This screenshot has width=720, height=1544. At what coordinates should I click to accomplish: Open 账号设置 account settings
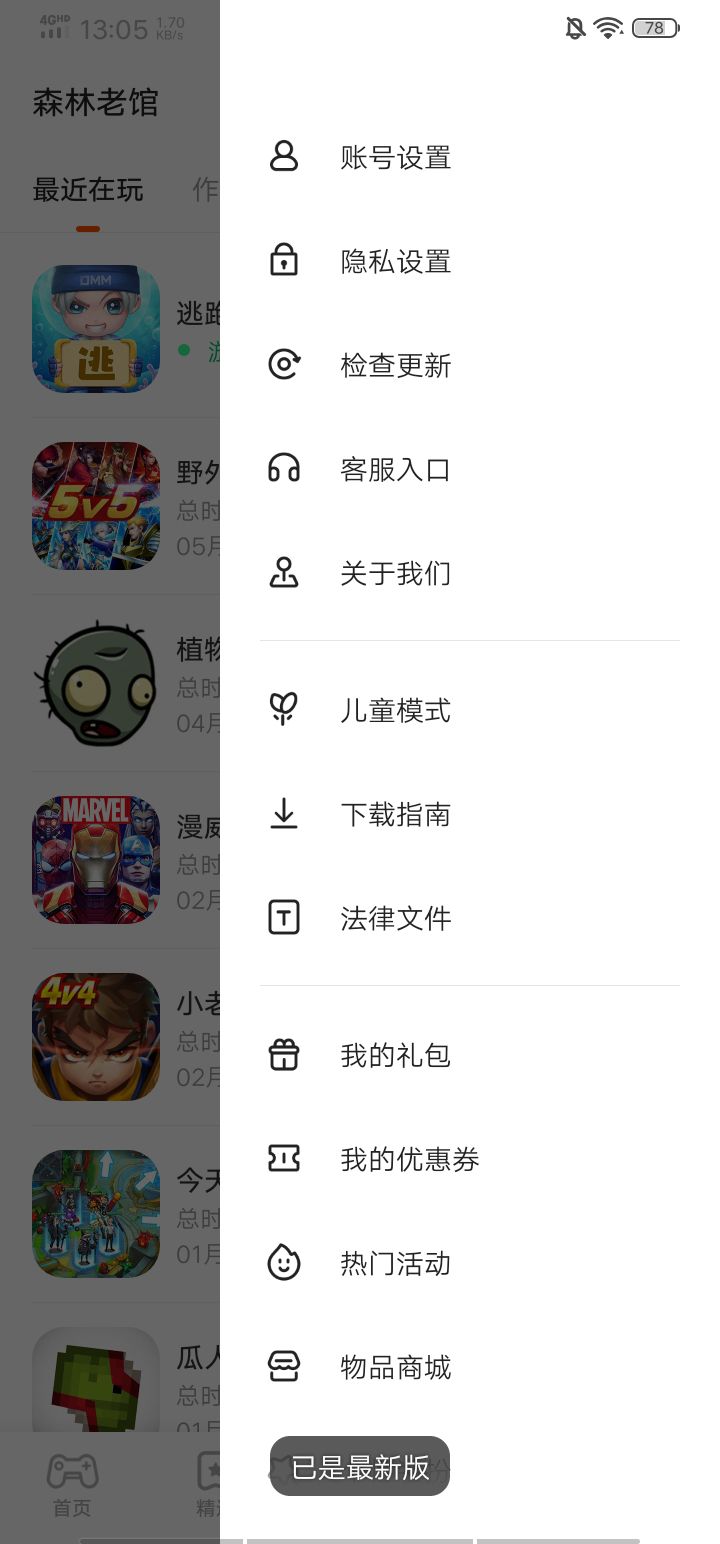(x=395, y=158)
